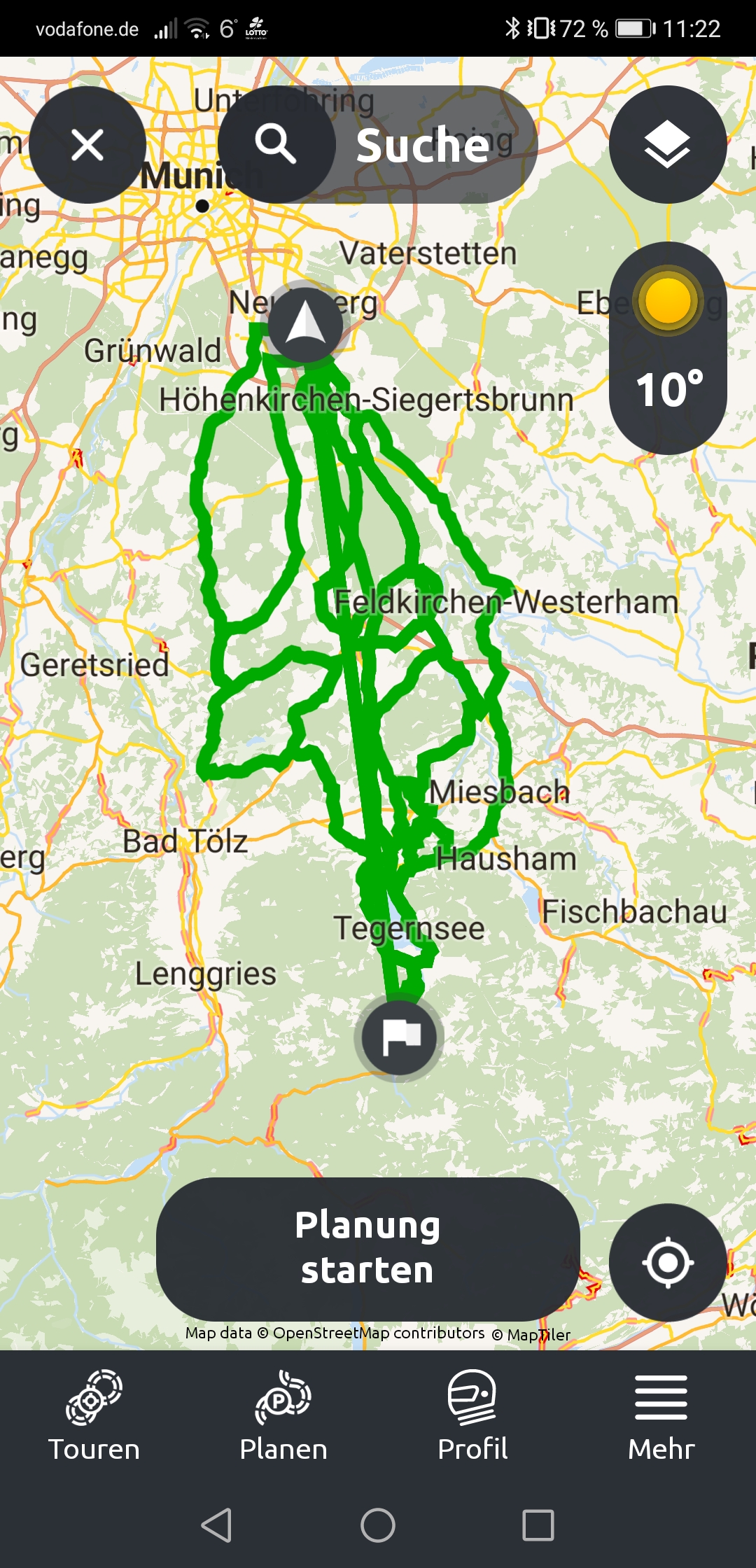Go to the system home screen
The width and height of the screenshot is (756, 1568).
(378, 1525)
